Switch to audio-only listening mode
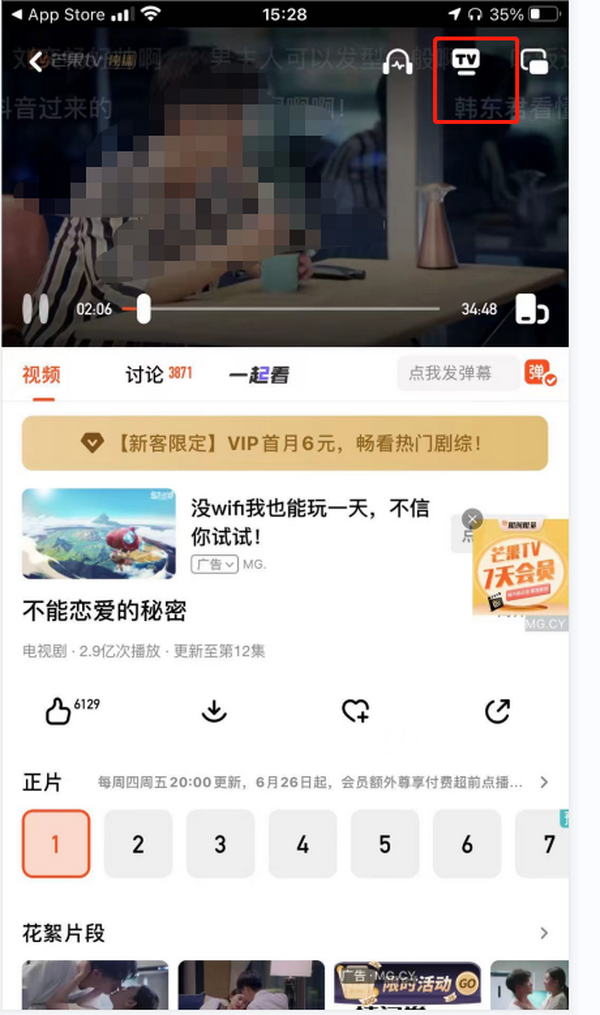600x1015 pixels. 398,62
